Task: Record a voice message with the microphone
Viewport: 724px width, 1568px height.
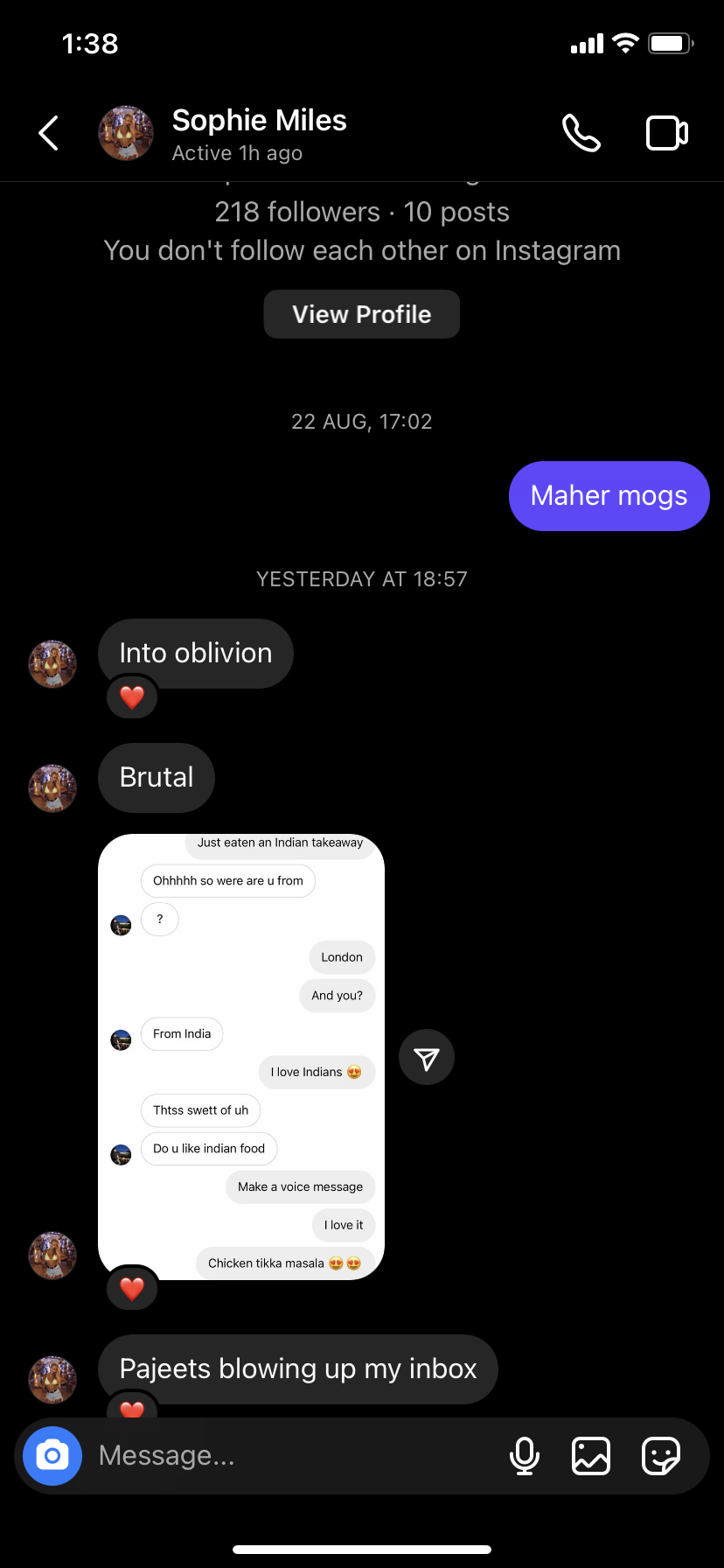Action: coord(525,1456)
